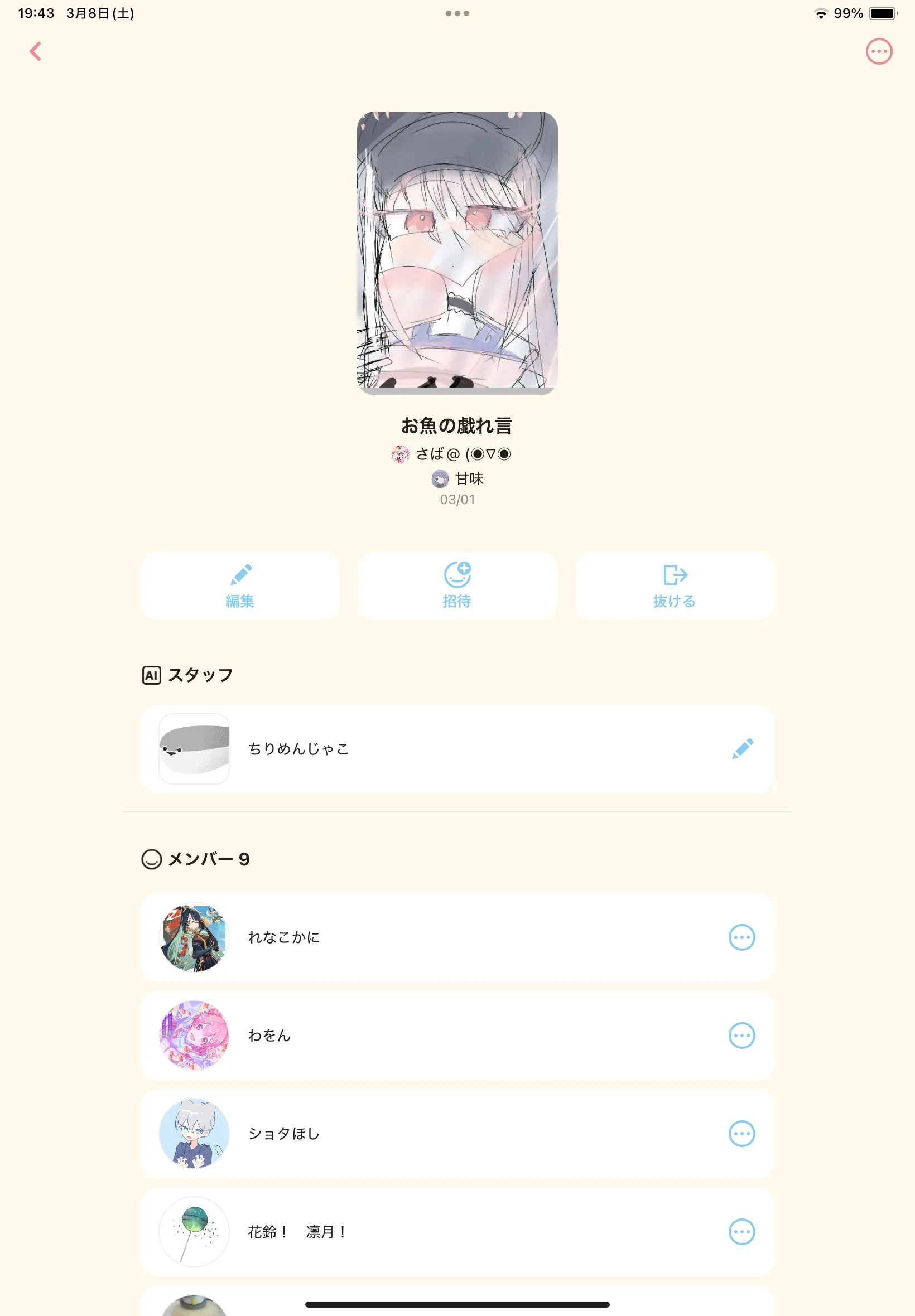Open the creator profile さば@

click(451, 454)
